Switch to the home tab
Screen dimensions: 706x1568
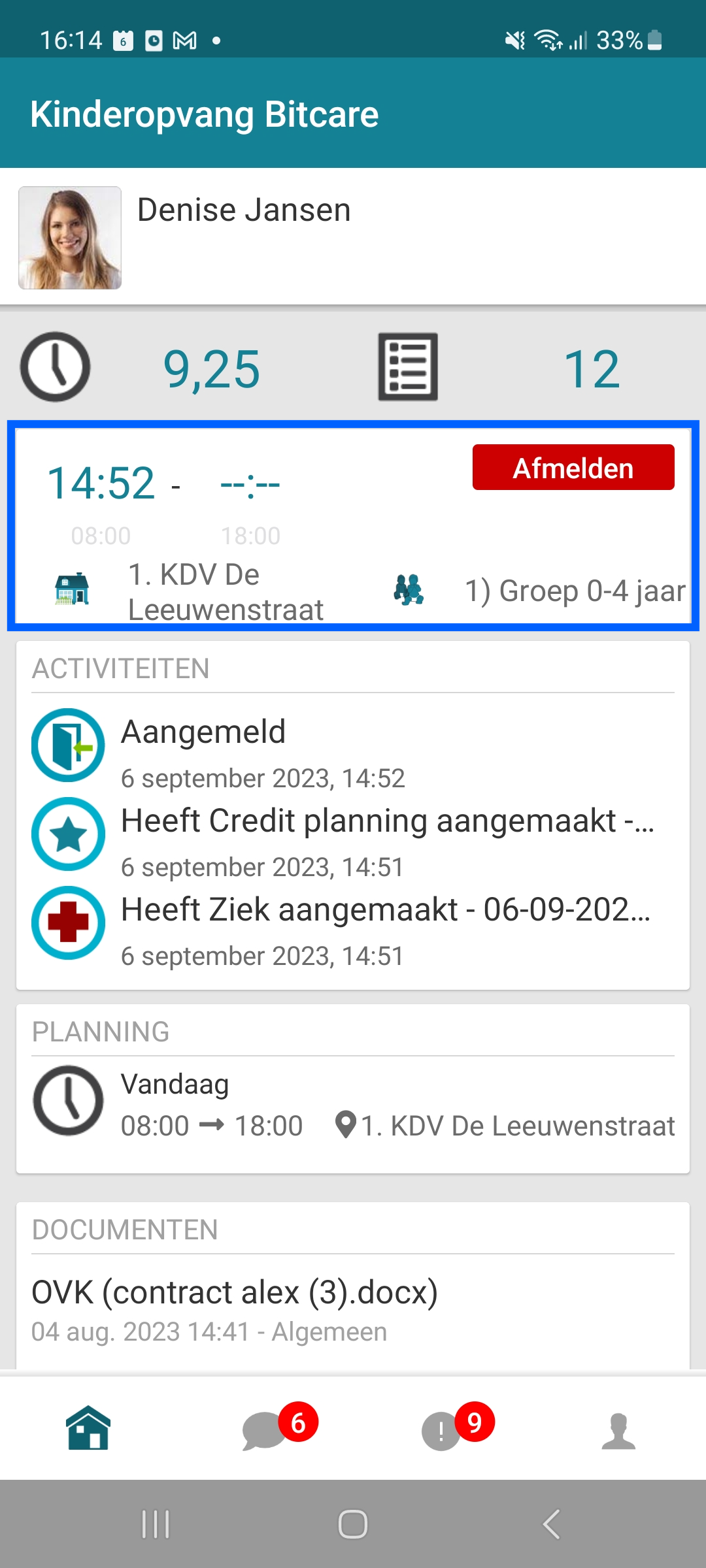click(88, 1428)
